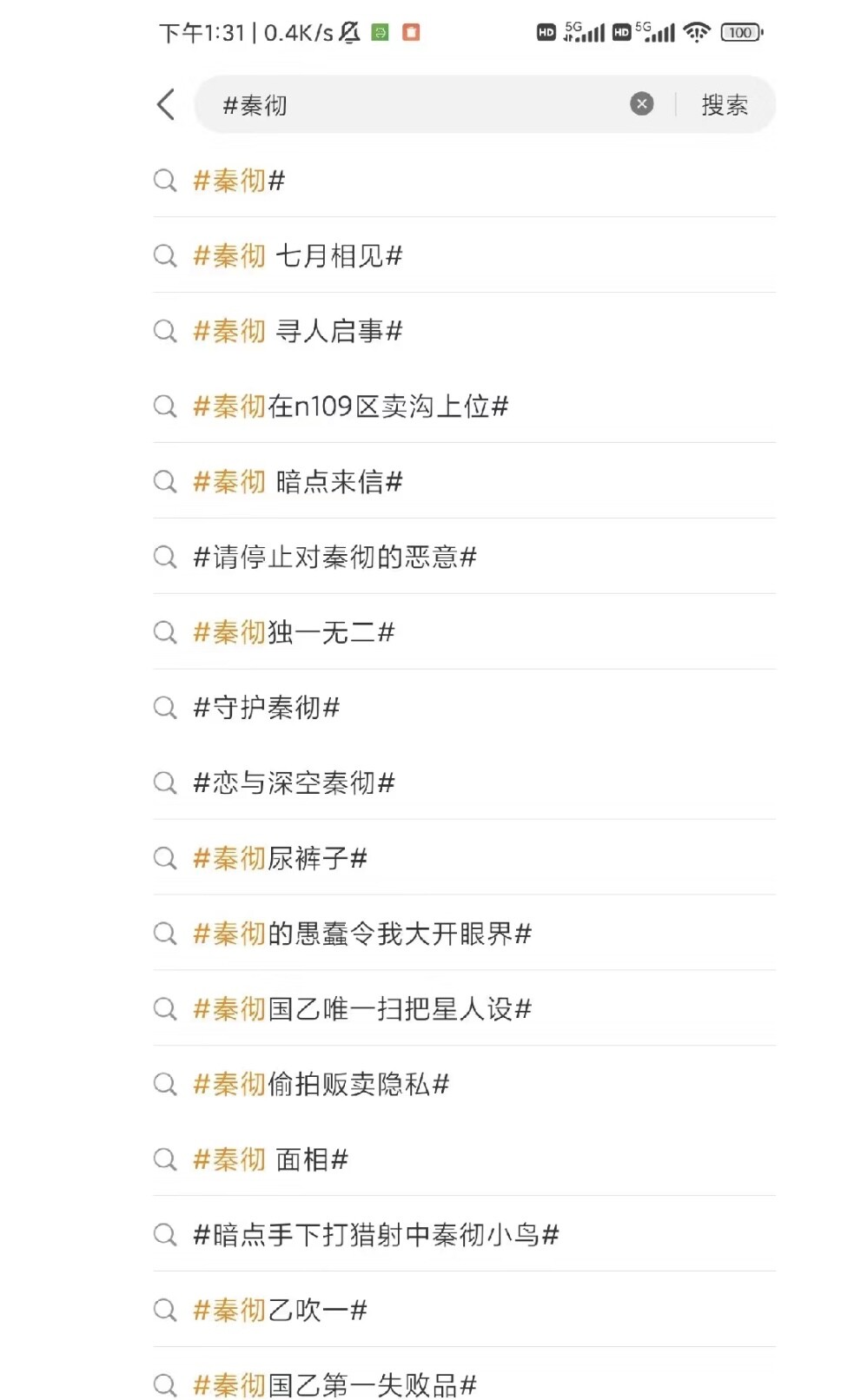
Task: Open the suggestion #秦彻 寻人启事#
Action: point(464,331)
